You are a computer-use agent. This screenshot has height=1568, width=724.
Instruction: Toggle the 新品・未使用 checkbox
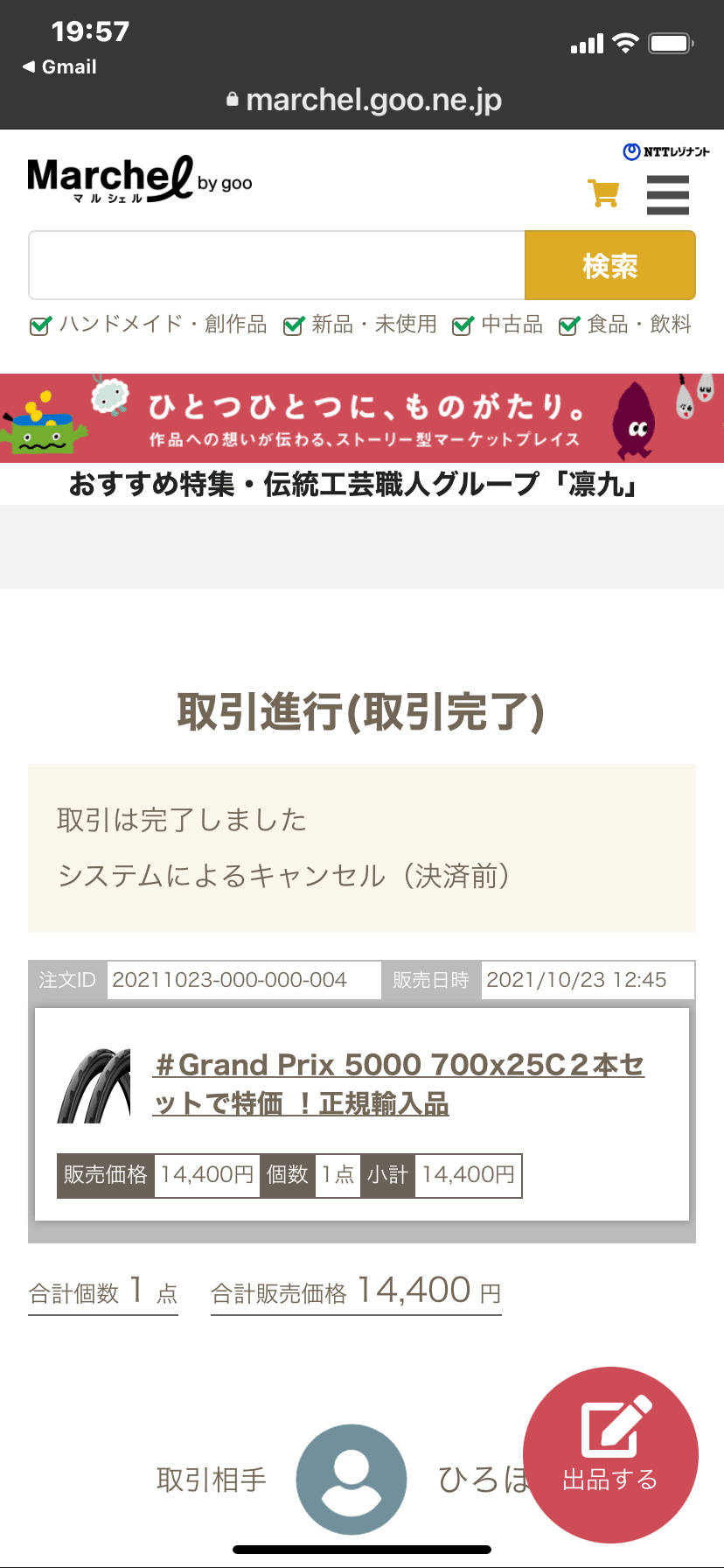[293, 325]
